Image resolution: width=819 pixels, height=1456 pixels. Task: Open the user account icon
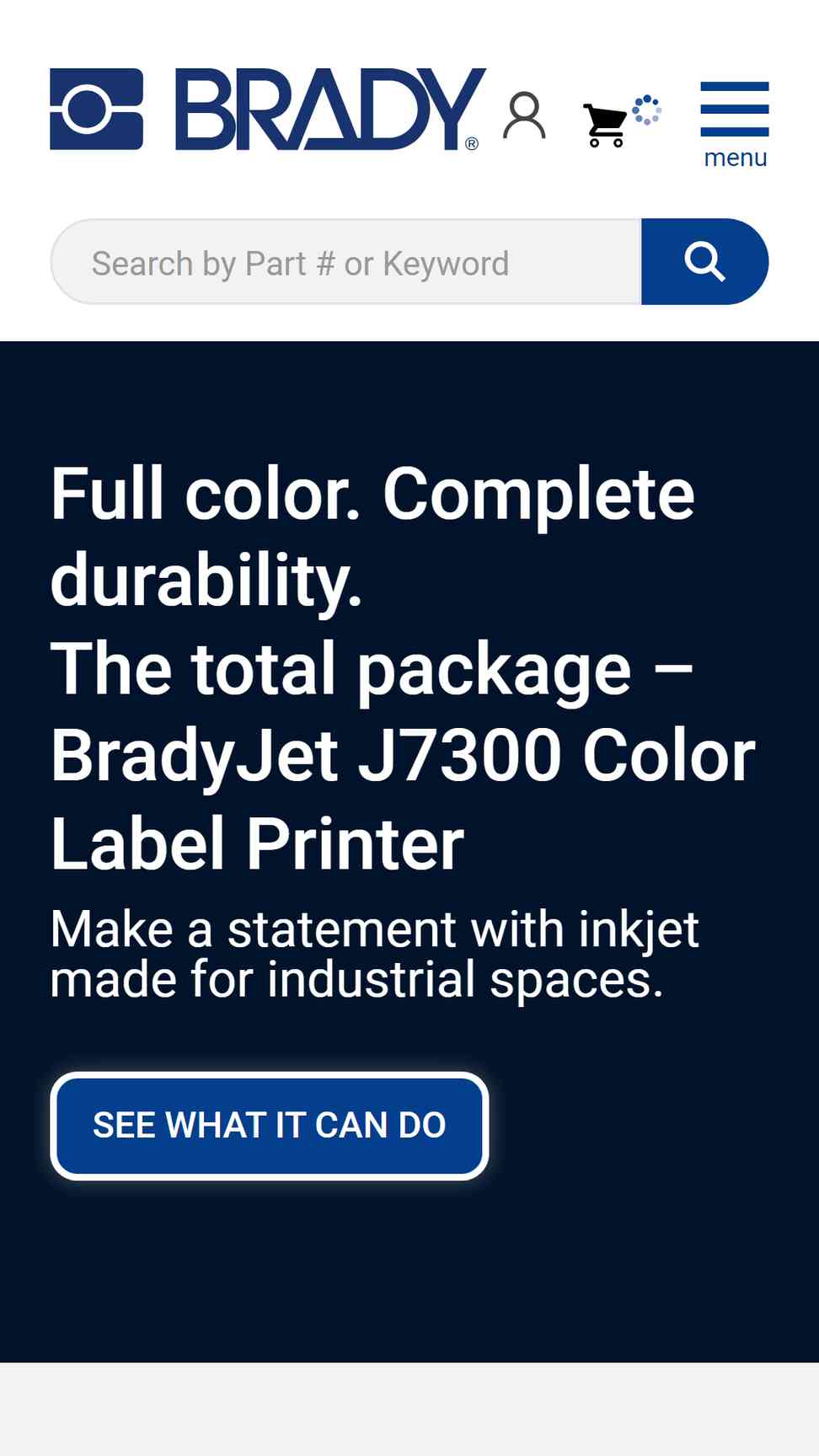pos(524,115)
